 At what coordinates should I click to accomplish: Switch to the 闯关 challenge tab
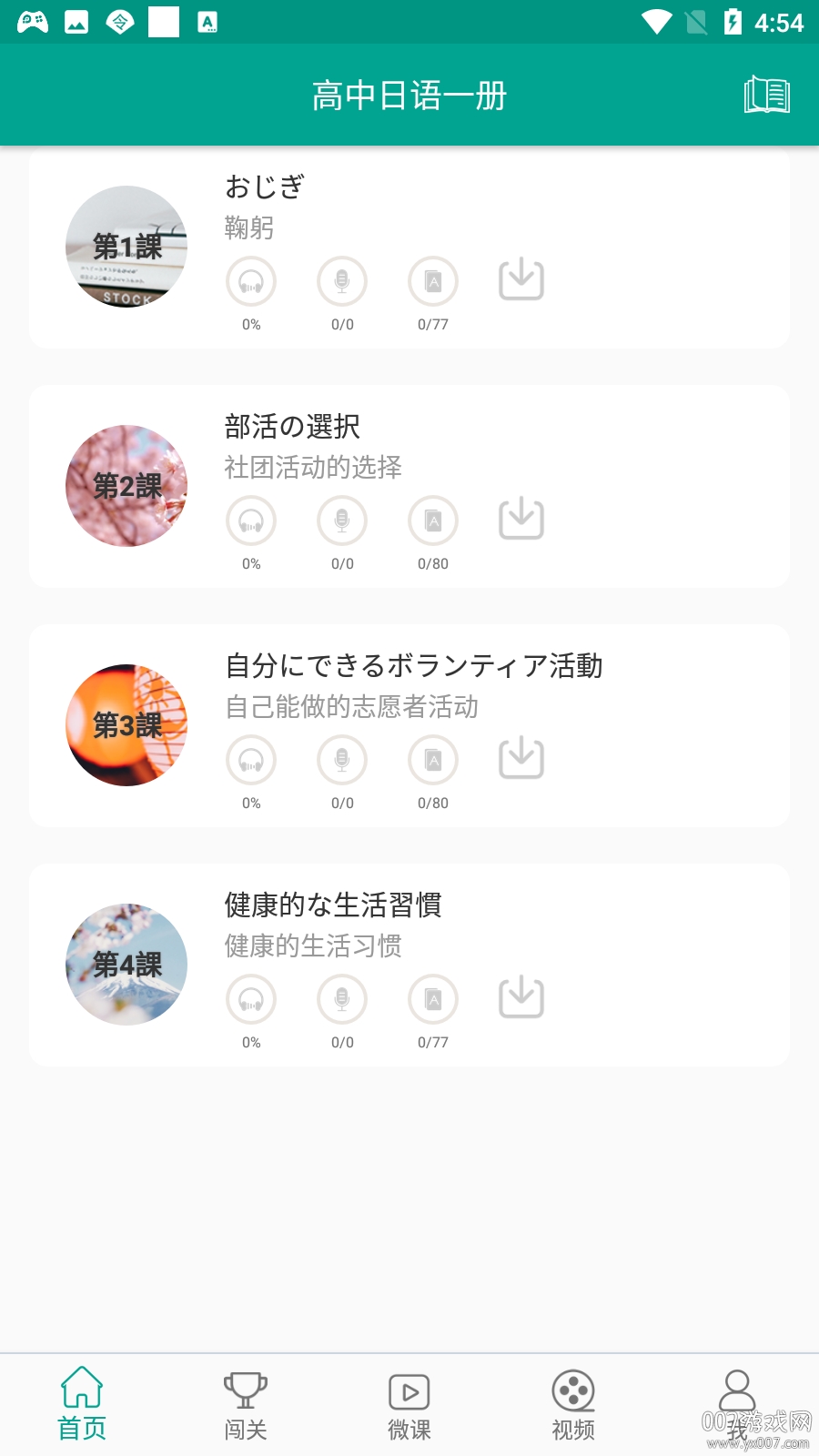[246, 1404]
